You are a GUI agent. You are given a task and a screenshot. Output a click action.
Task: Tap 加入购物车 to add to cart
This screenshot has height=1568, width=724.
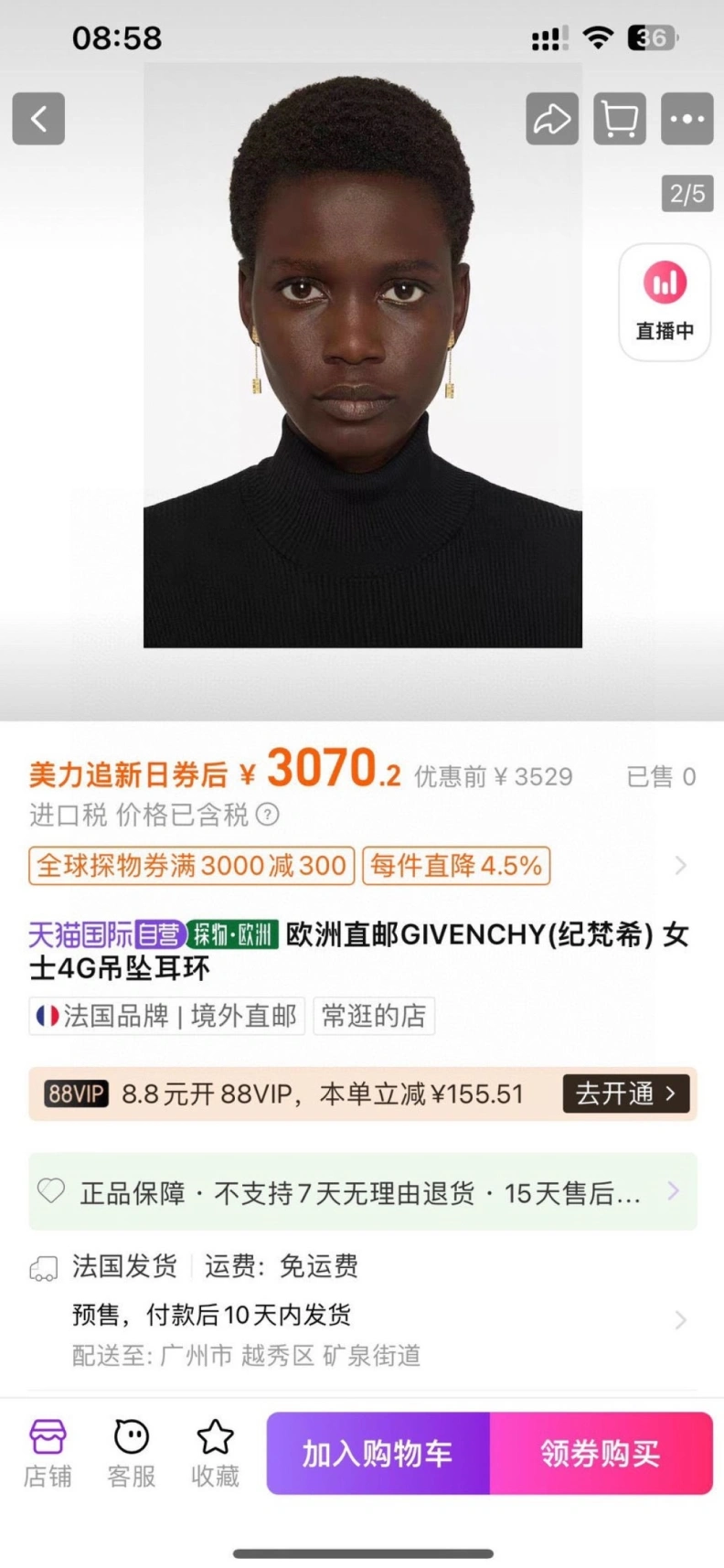(x=378, y=1453)
